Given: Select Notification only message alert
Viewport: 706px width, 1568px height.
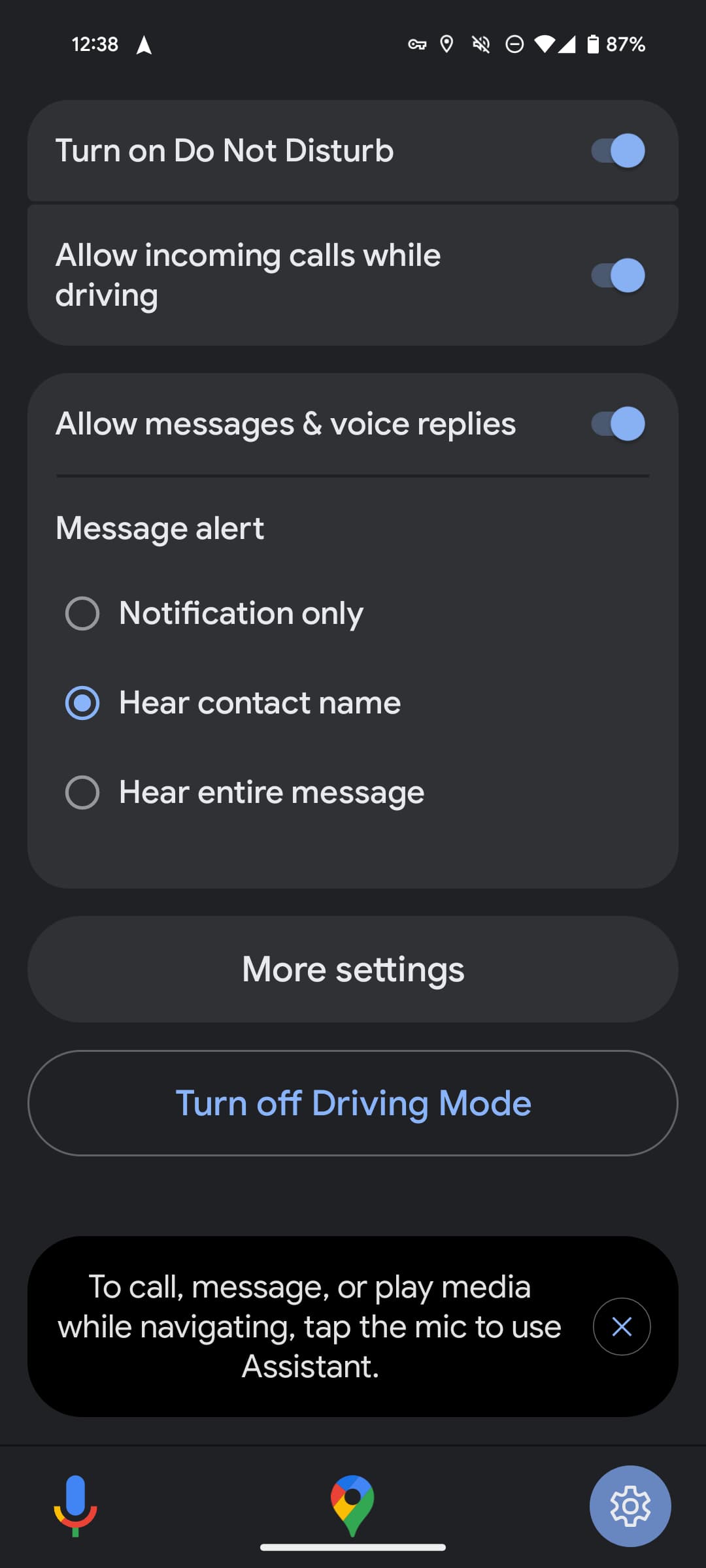Looking at the screenshot, I should coord(82,613).
